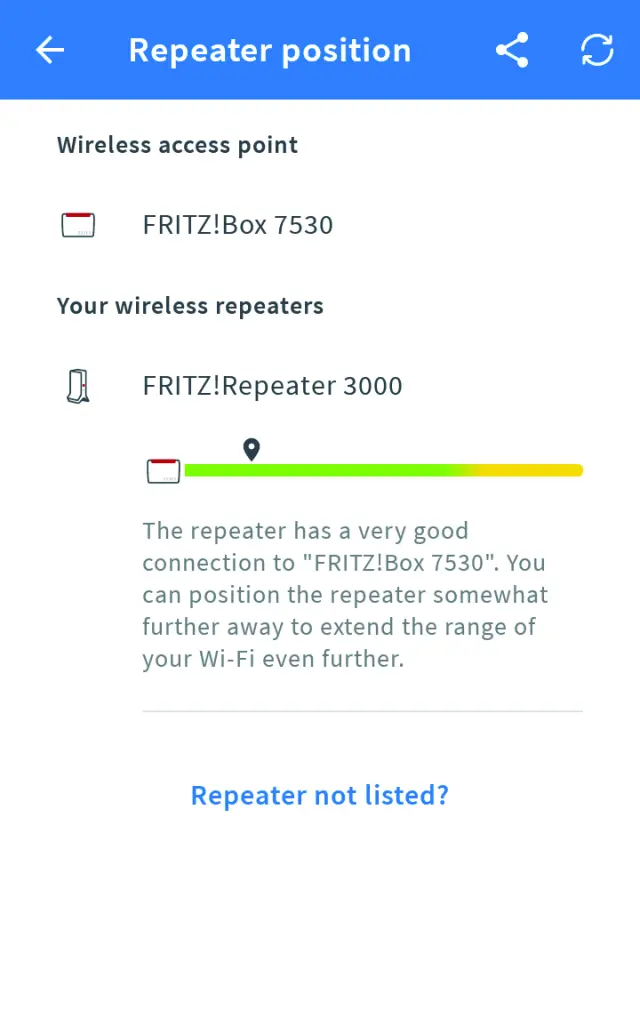Share the repeater position results
Screen dimensions: 640x1010
click(512, 50)
